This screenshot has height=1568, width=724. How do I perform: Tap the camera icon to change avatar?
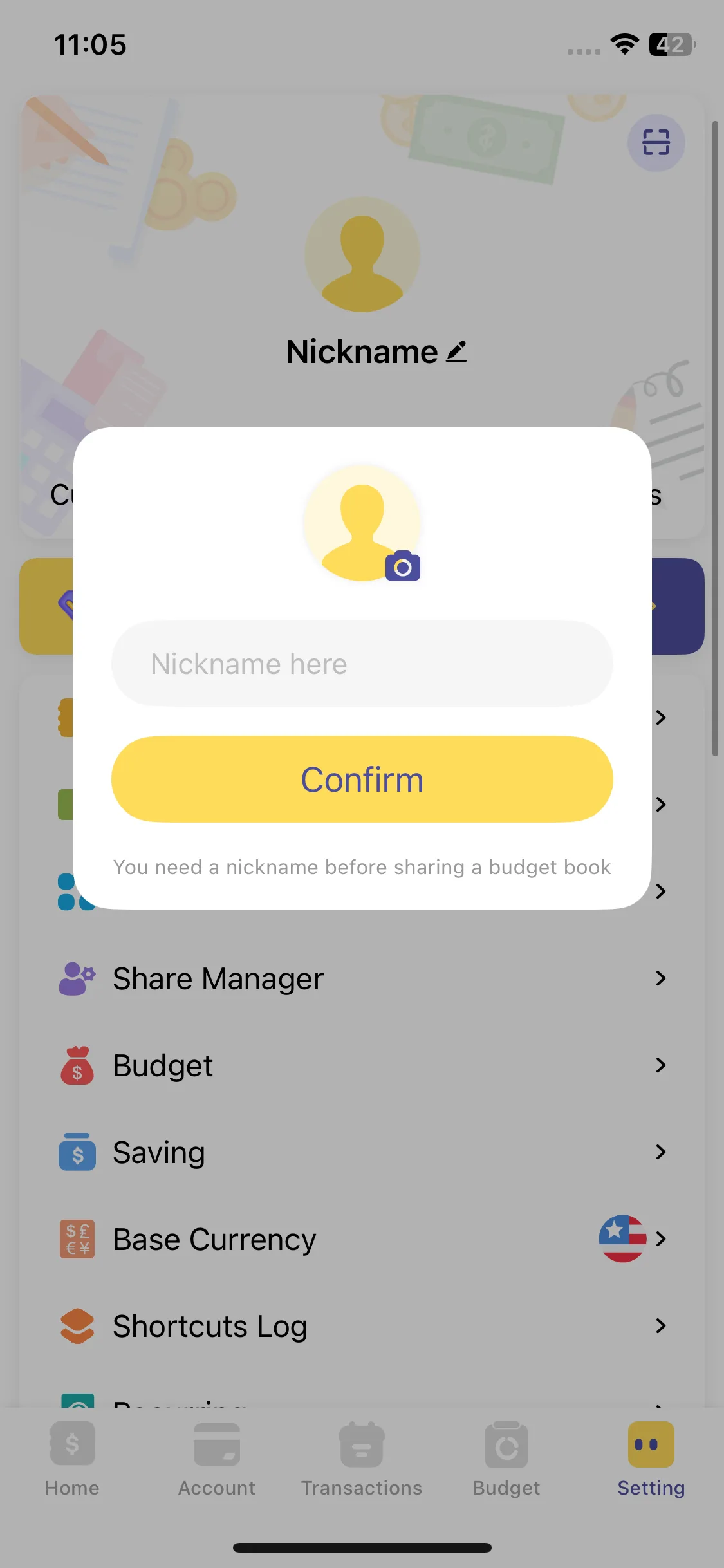click(x=403, y=566)
